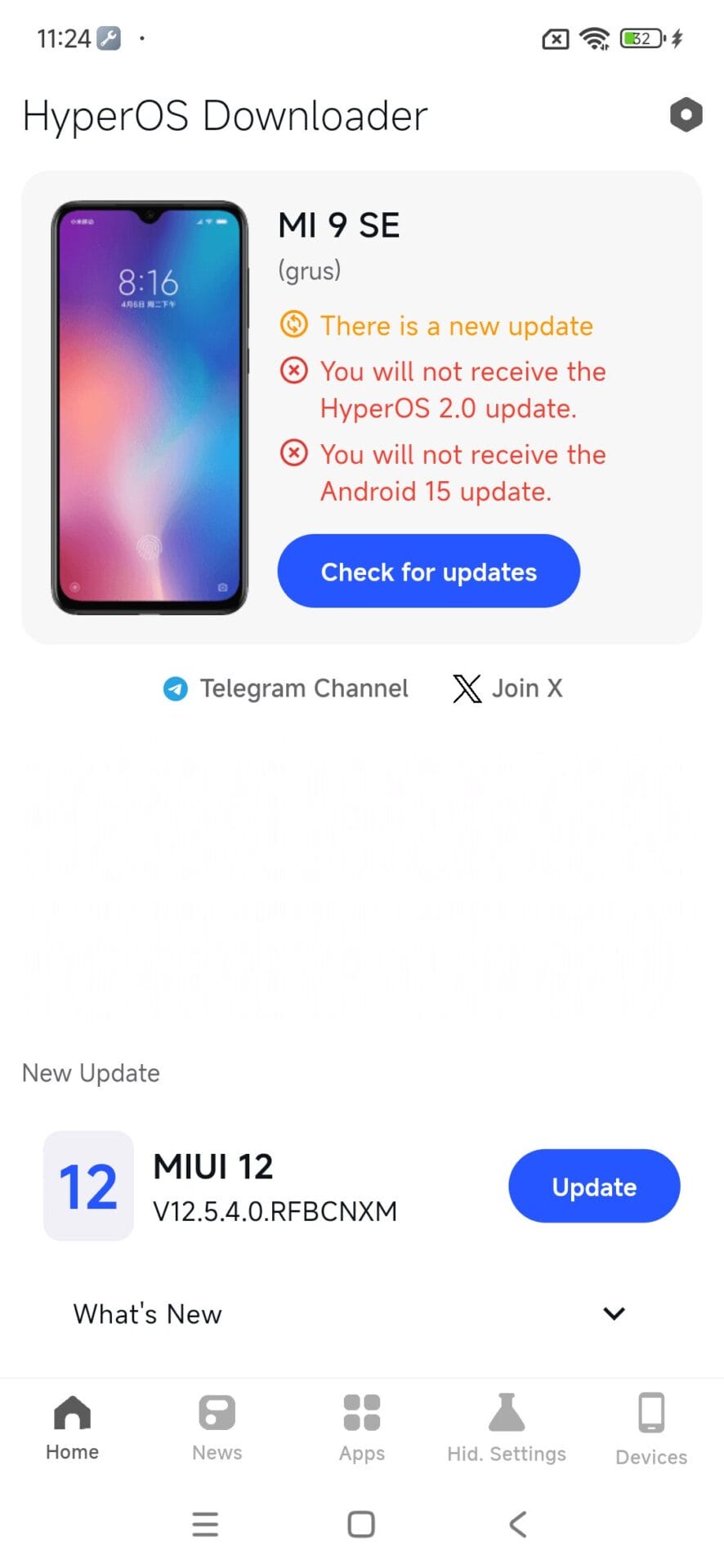The height and width of the screenshot is (1568, 724).
Task: Switch to the News tab
Action: point(217,1428)
